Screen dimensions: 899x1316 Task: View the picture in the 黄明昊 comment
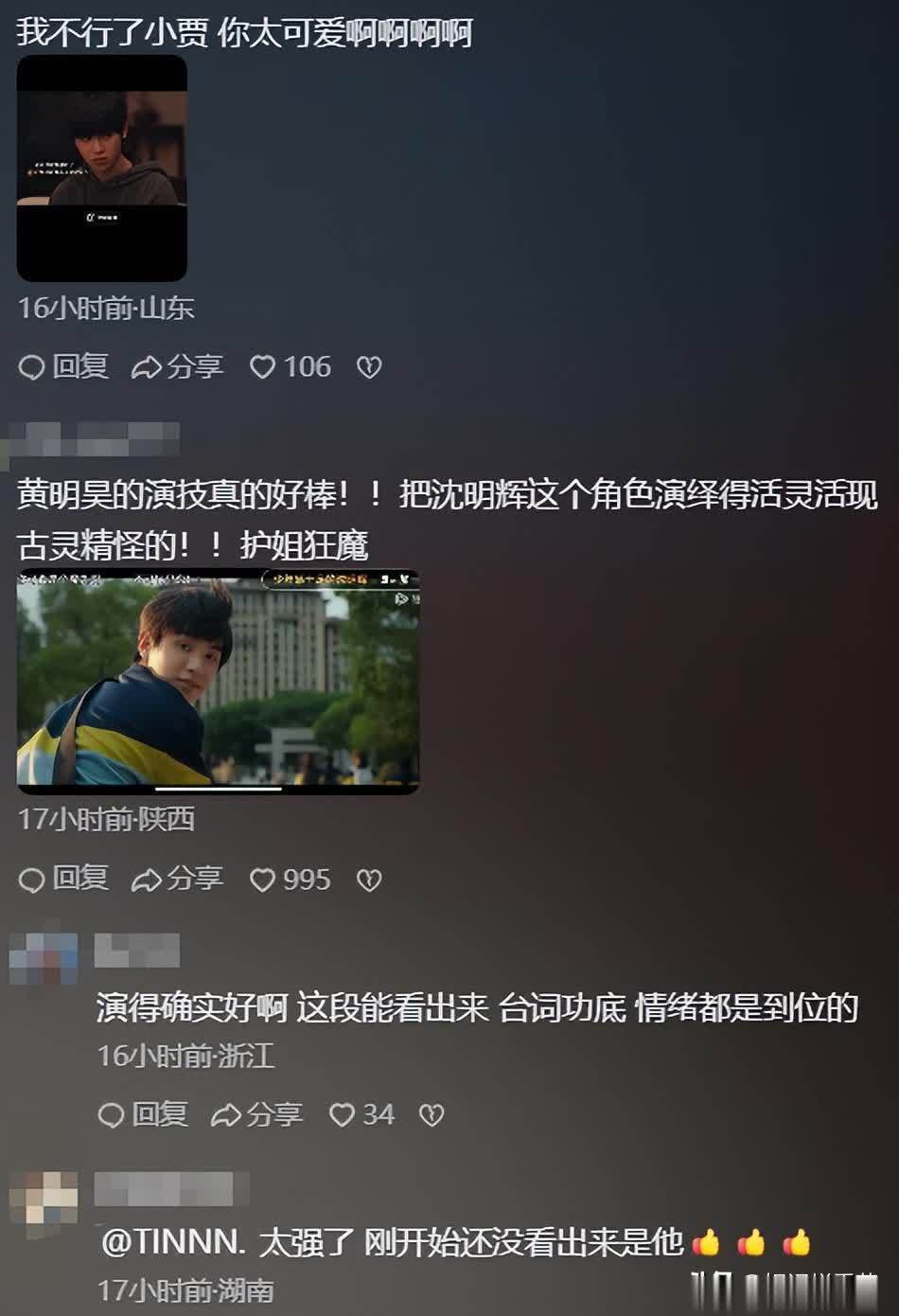click(218, 681)
